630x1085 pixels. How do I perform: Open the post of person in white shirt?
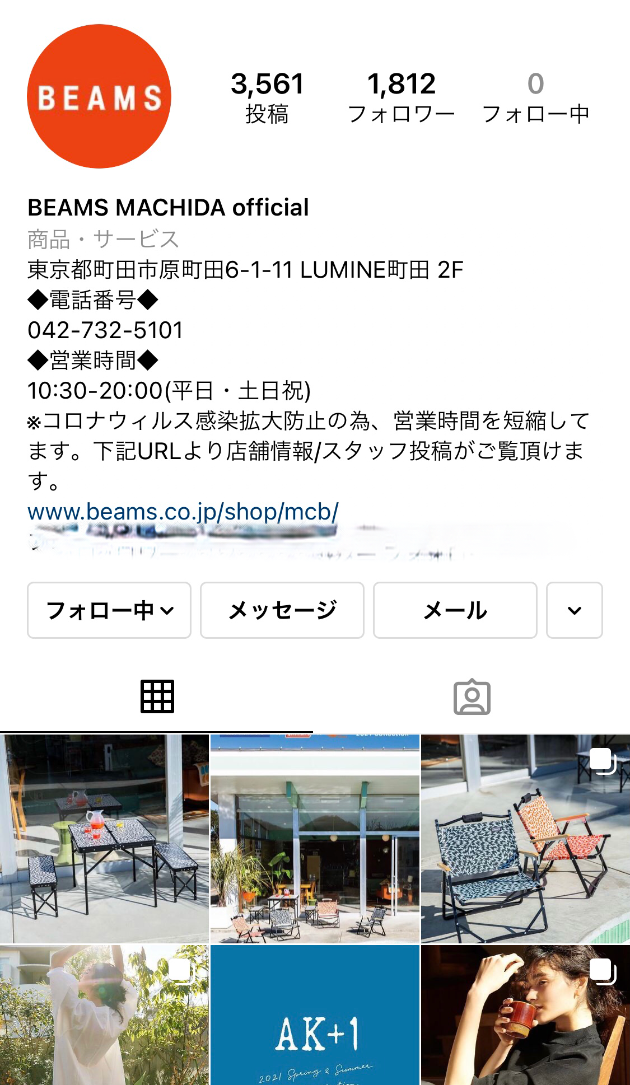[x=104, y=1015]
